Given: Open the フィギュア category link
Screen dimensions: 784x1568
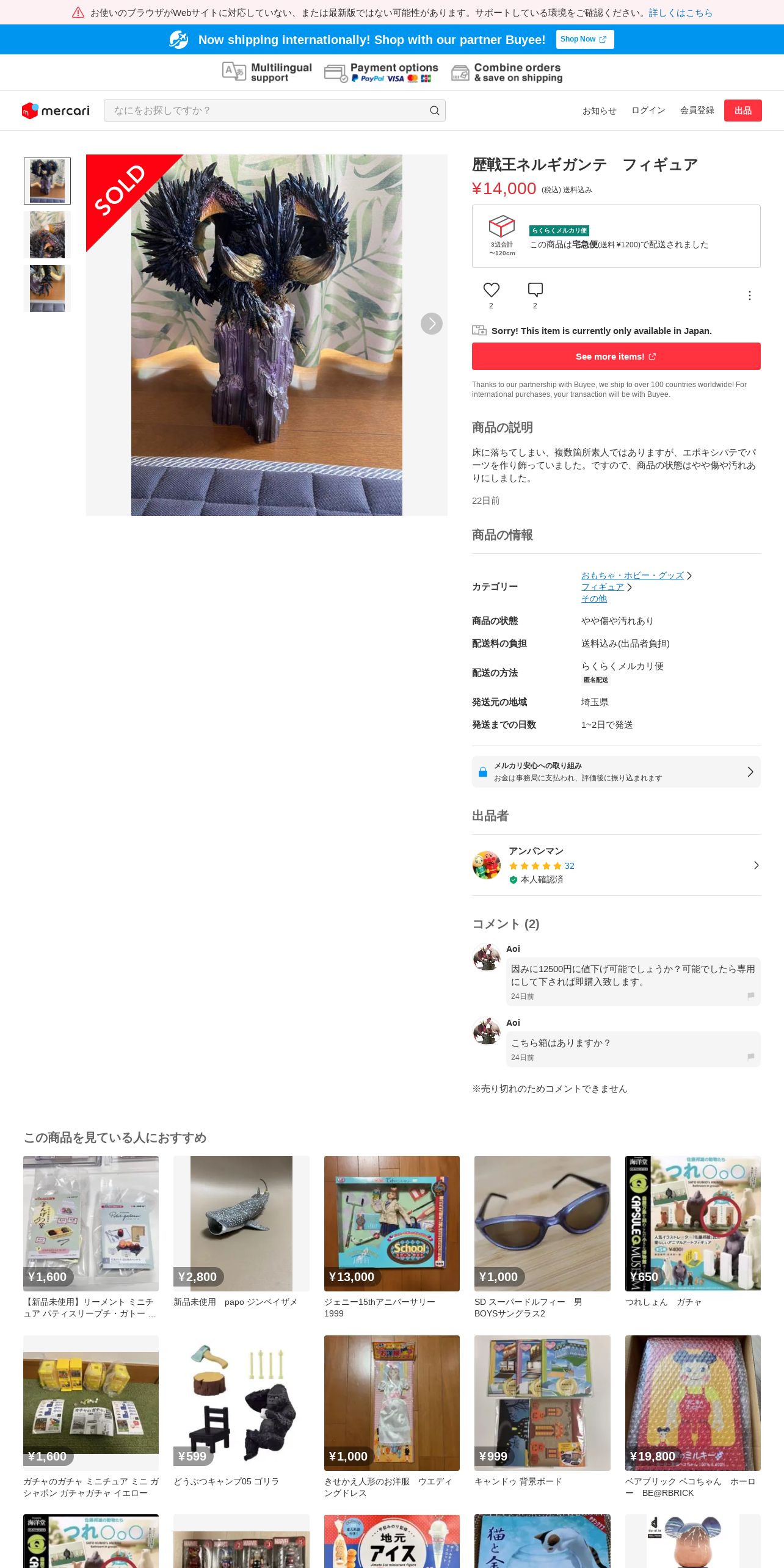Looking at the screenshot, I should pyautogui.click(x=602, y=587).
